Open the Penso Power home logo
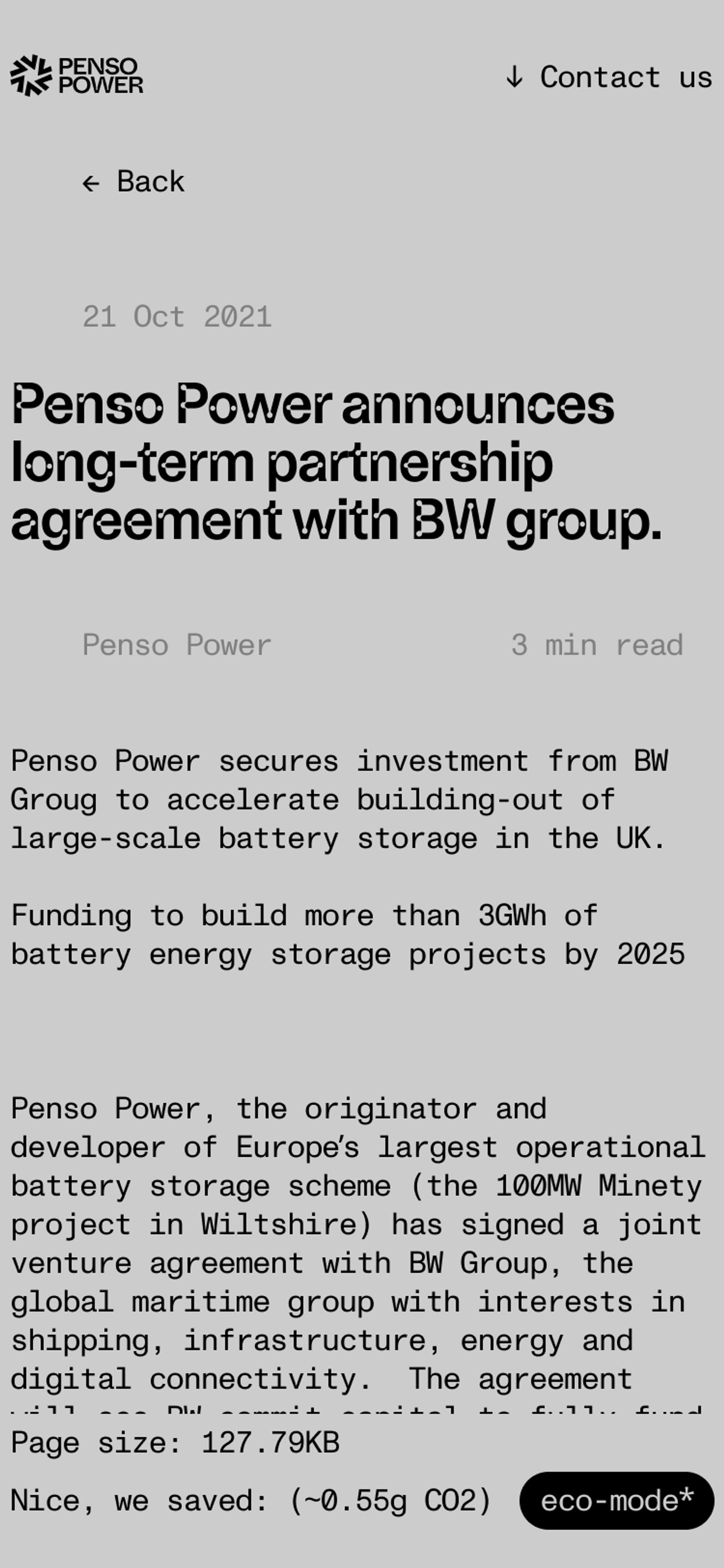724x1568 pixels. click(x=77, y=76)
